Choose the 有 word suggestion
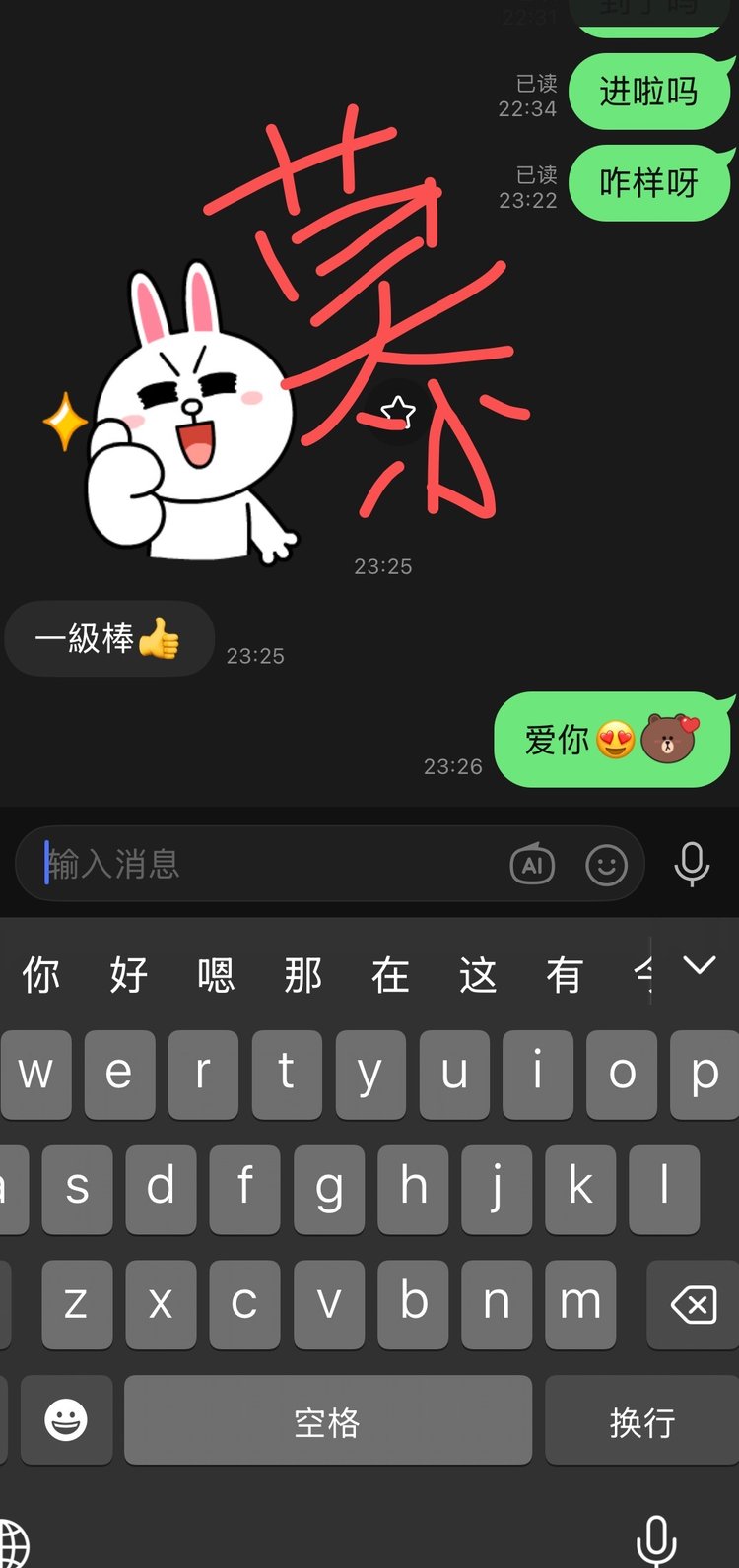Viewport: 739px width, 1568px height. [x=564, y=975]
